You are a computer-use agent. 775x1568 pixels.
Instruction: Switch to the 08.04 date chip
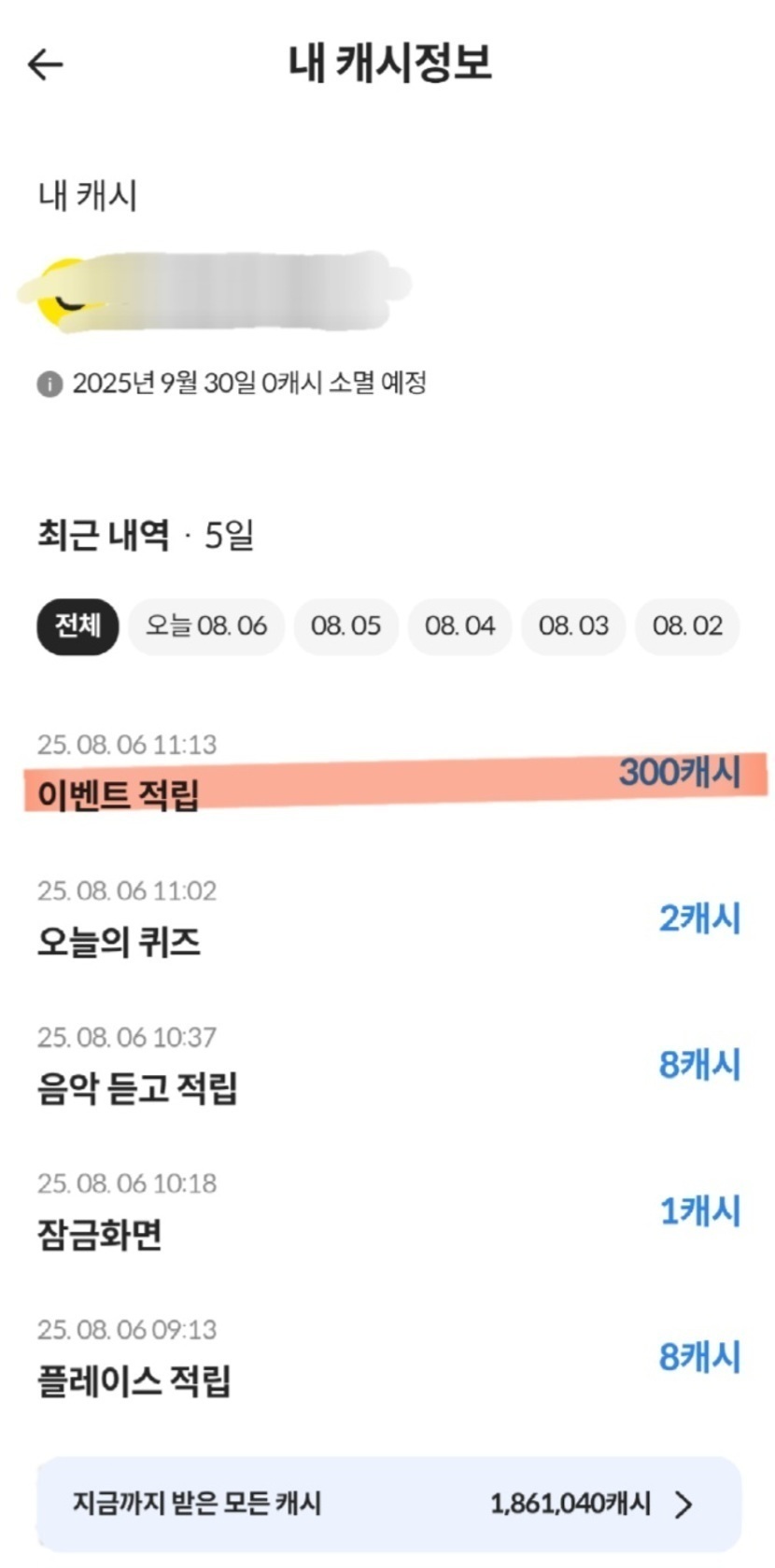pos(459,625)
